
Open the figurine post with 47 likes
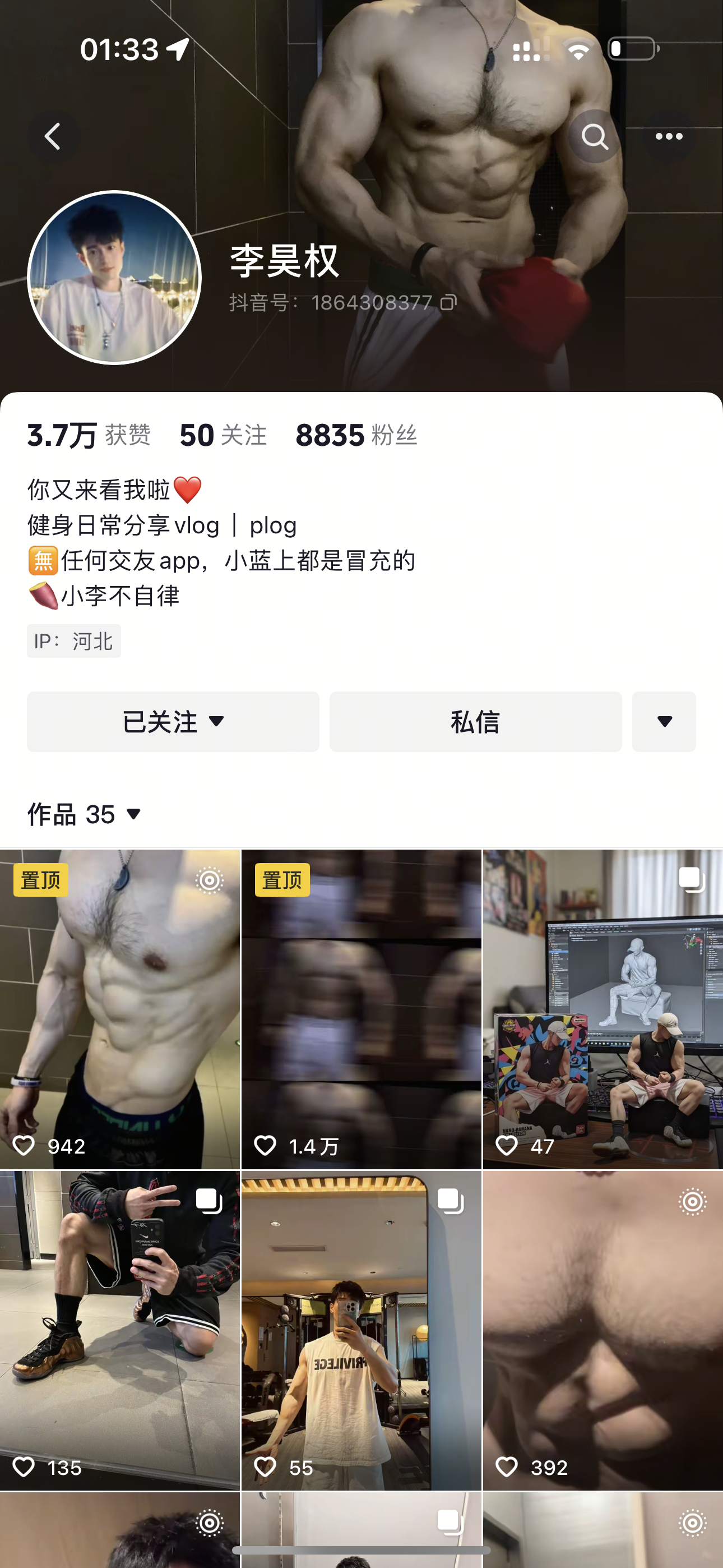point(603,1009)
